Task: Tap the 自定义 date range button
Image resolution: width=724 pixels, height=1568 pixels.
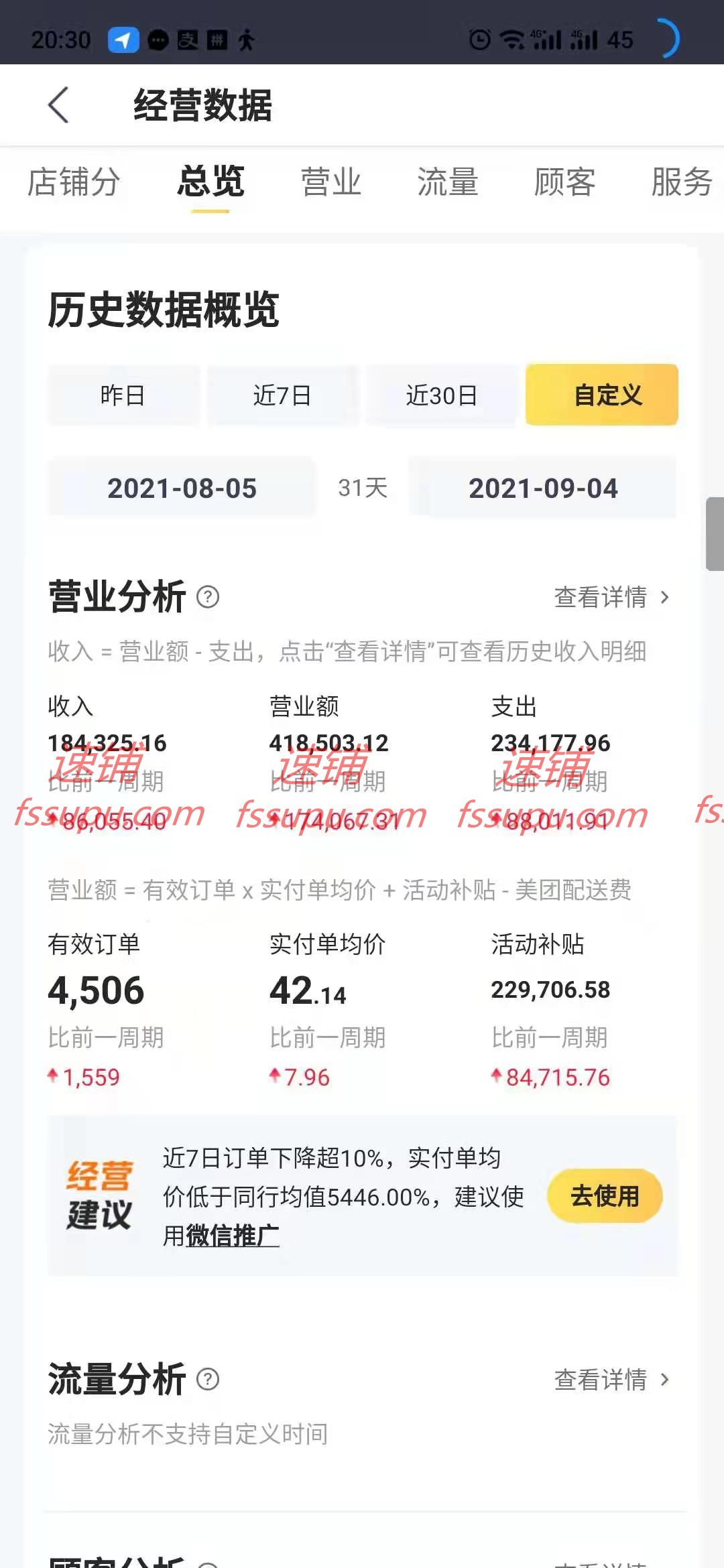Action: pos(601,395)
